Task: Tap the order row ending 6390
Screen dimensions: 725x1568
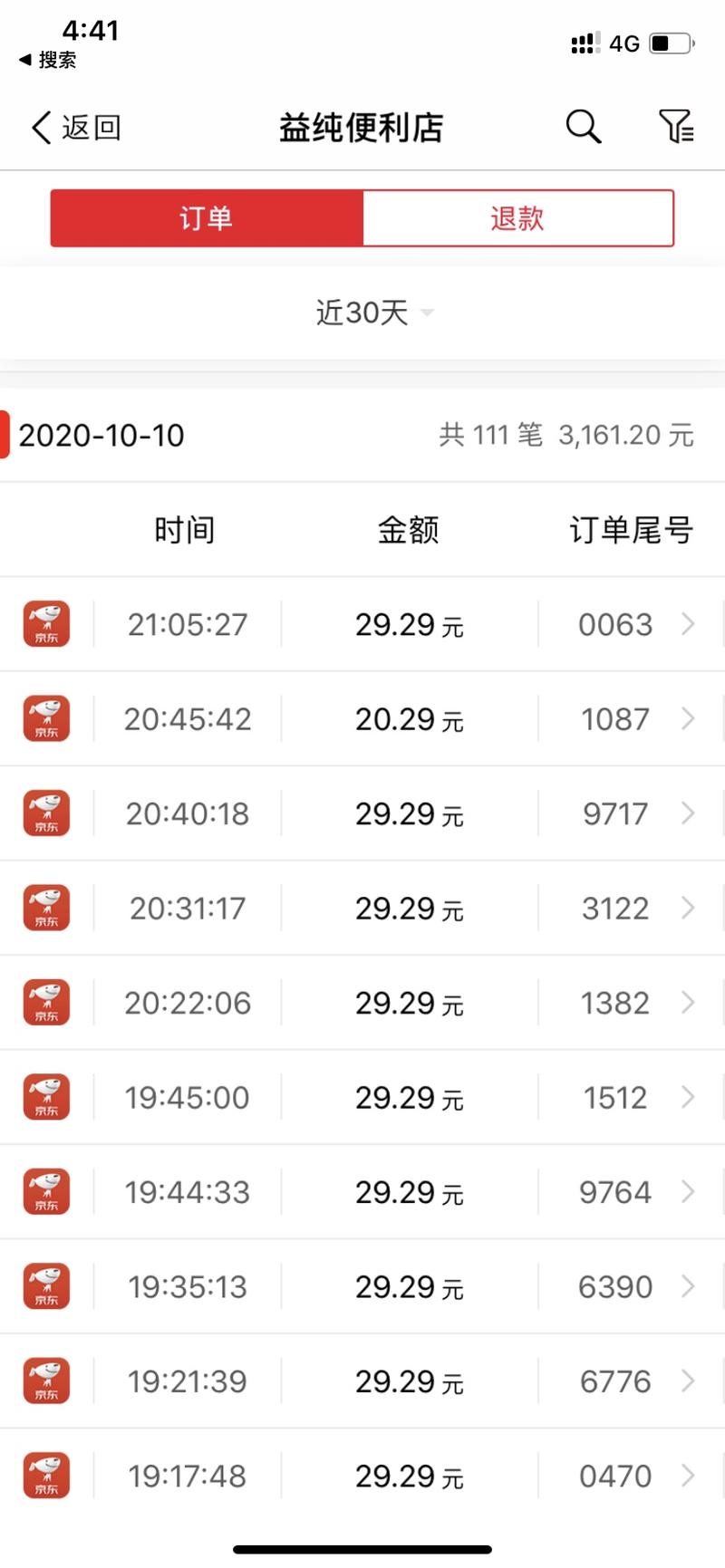Action: 362,1286
